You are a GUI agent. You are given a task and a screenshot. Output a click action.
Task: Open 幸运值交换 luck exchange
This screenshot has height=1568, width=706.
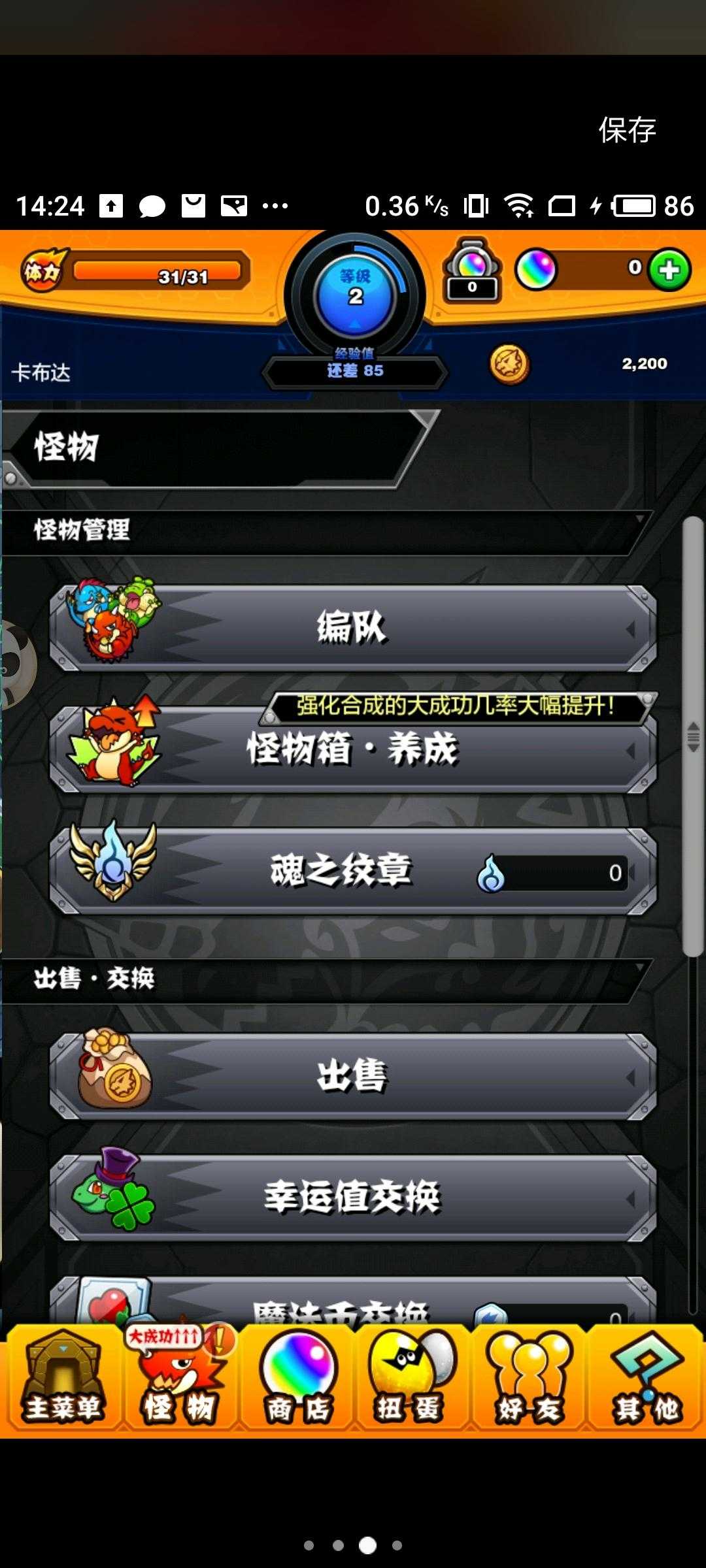point(353,1198)
